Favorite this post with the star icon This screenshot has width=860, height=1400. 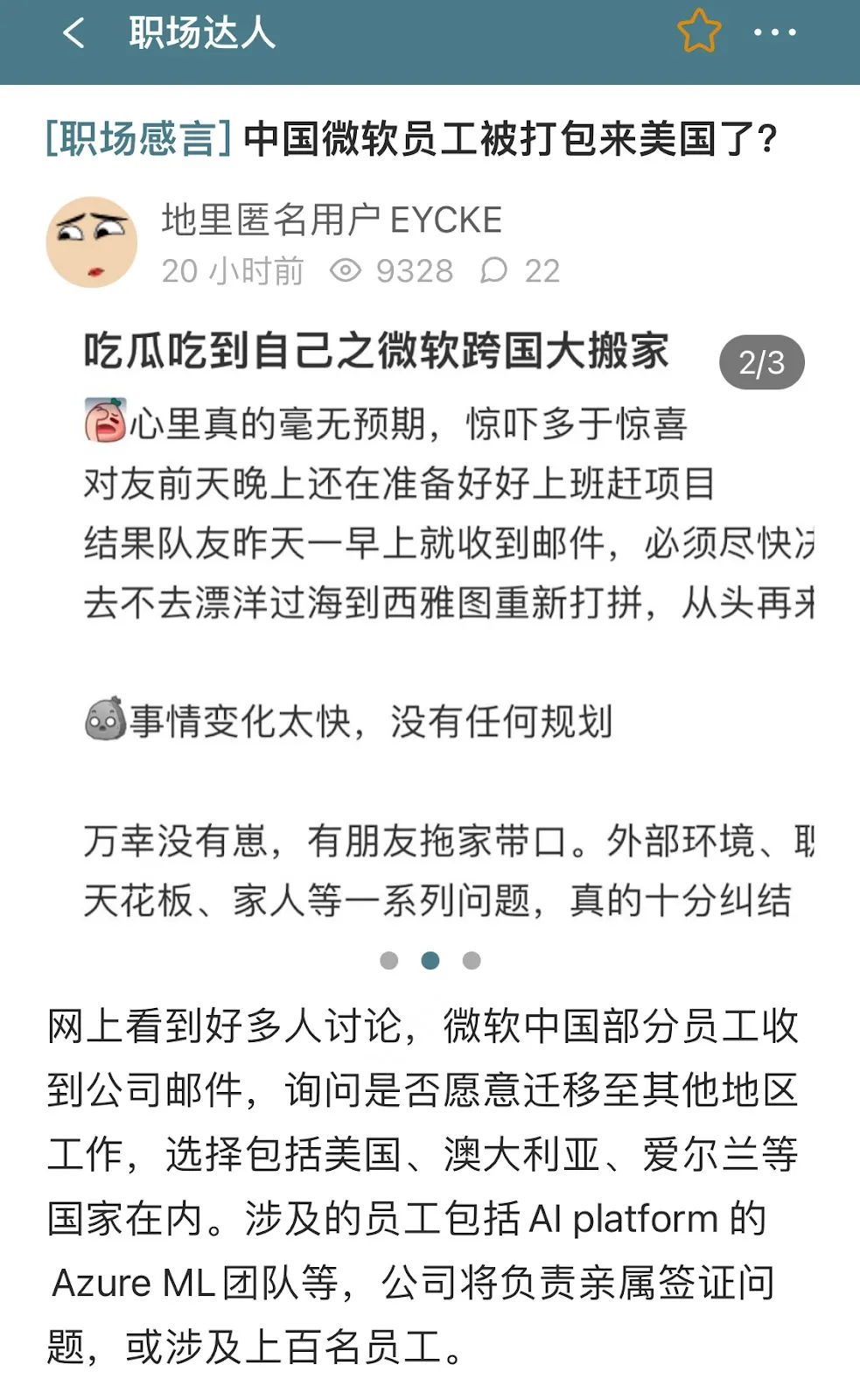699,31
